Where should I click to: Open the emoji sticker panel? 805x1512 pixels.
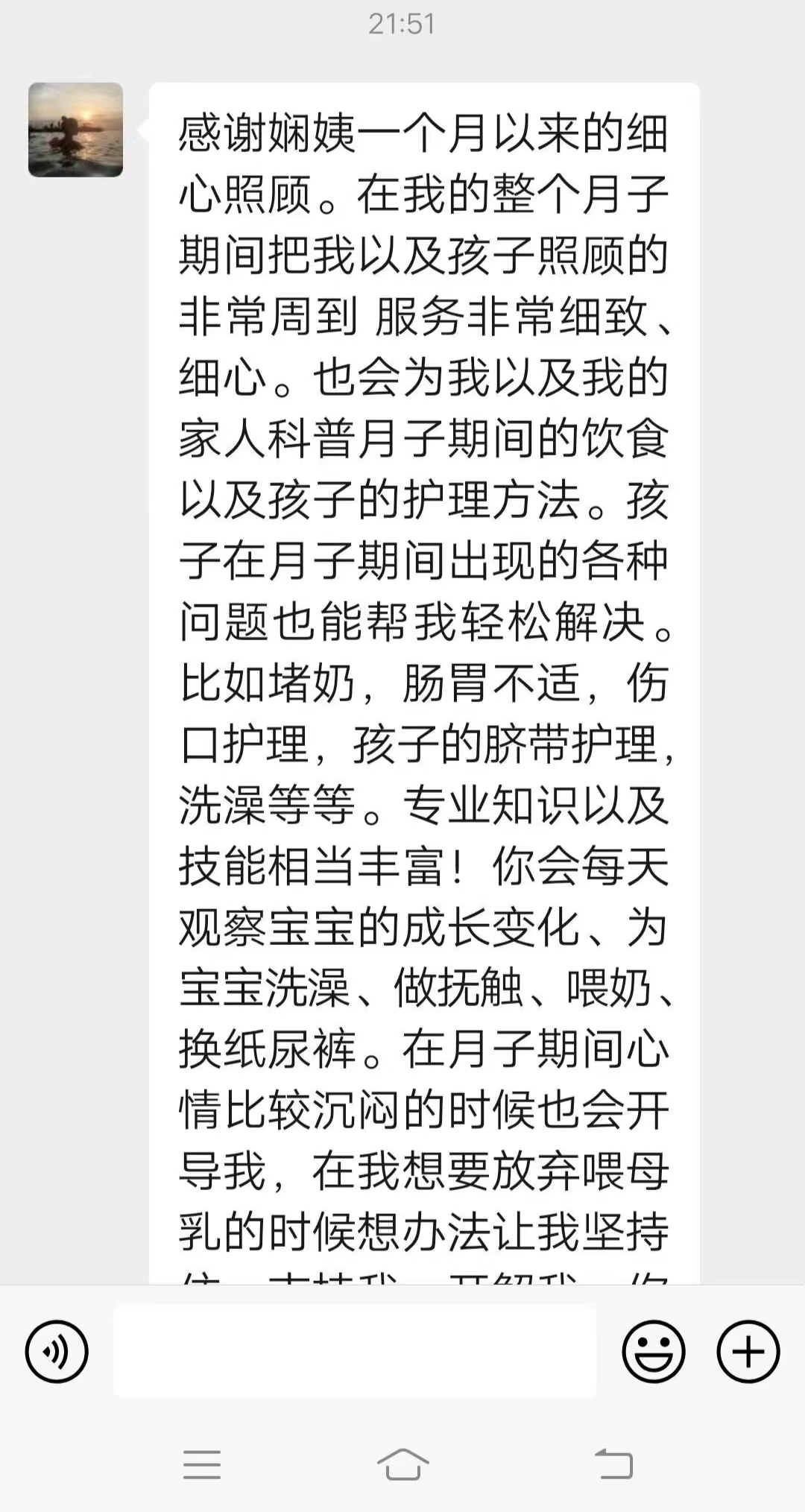[x=654, y=1351]
